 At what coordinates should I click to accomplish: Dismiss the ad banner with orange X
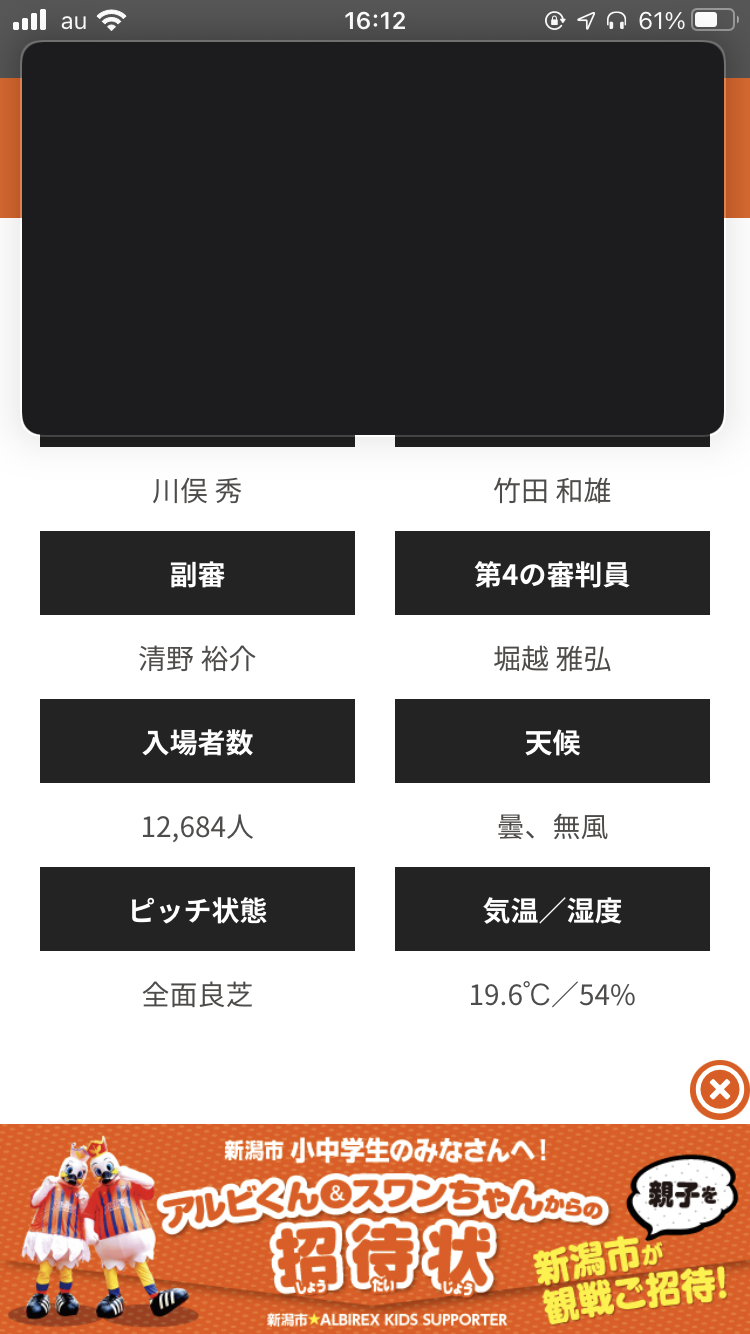(x=719, y=1089)
